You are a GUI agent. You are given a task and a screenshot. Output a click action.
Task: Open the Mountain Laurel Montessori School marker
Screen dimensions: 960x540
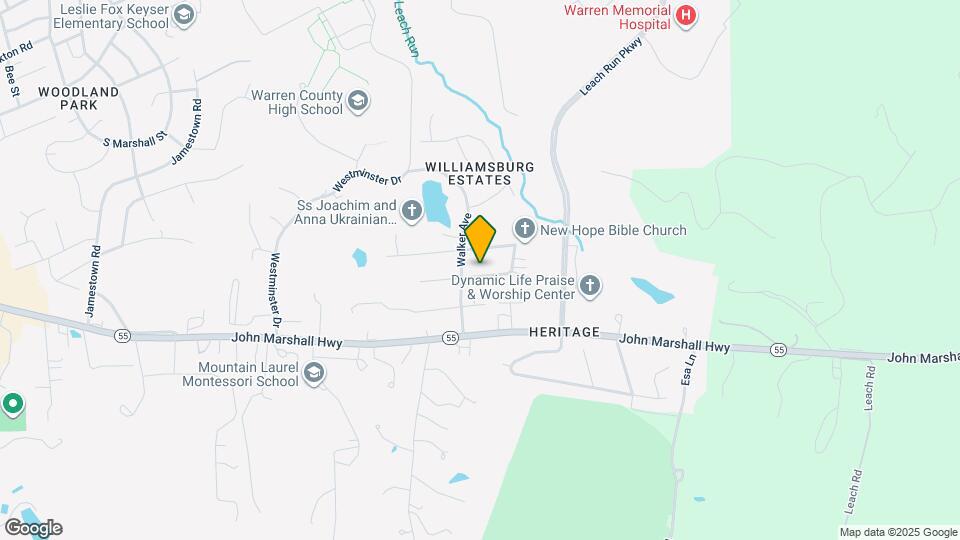click(314, 373)
